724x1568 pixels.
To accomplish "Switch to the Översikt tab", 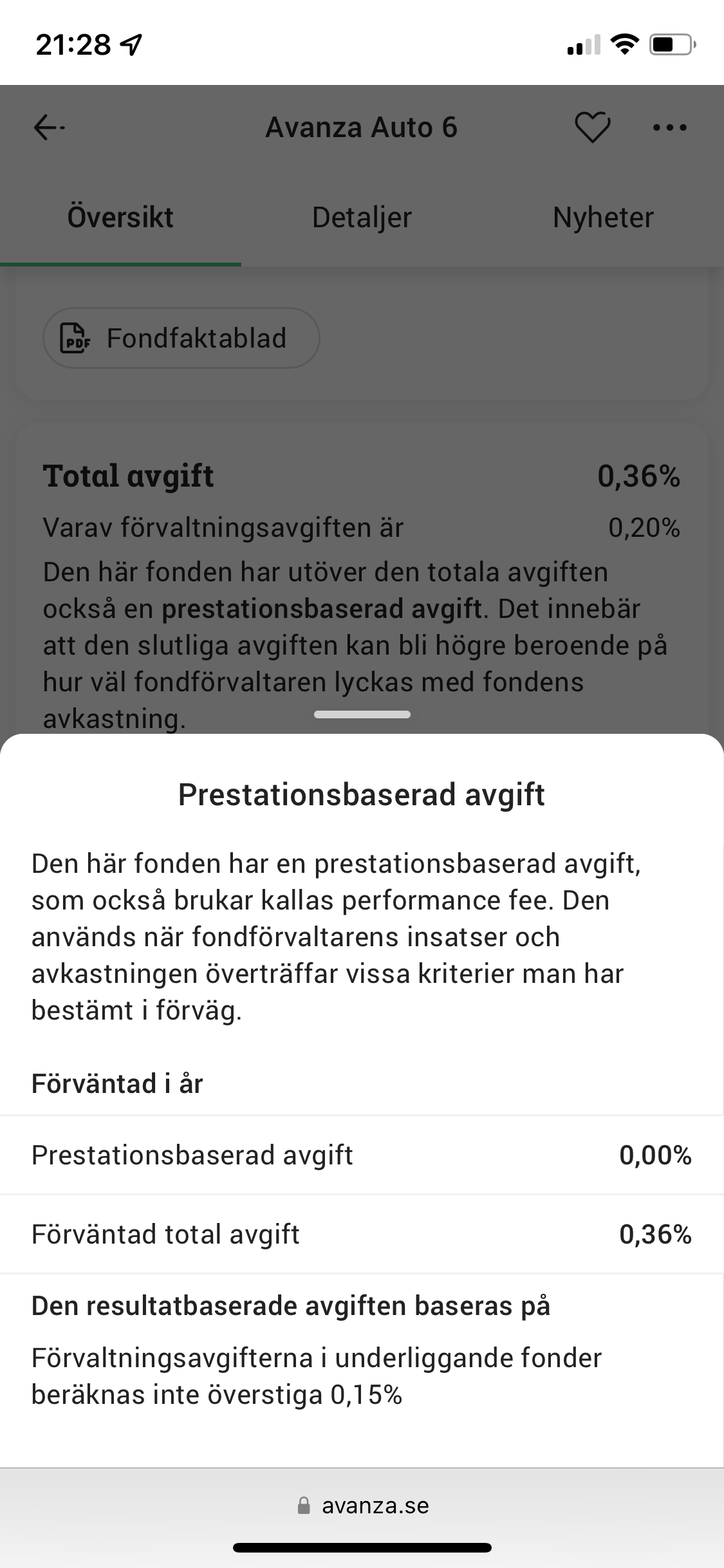I will 120,218.
